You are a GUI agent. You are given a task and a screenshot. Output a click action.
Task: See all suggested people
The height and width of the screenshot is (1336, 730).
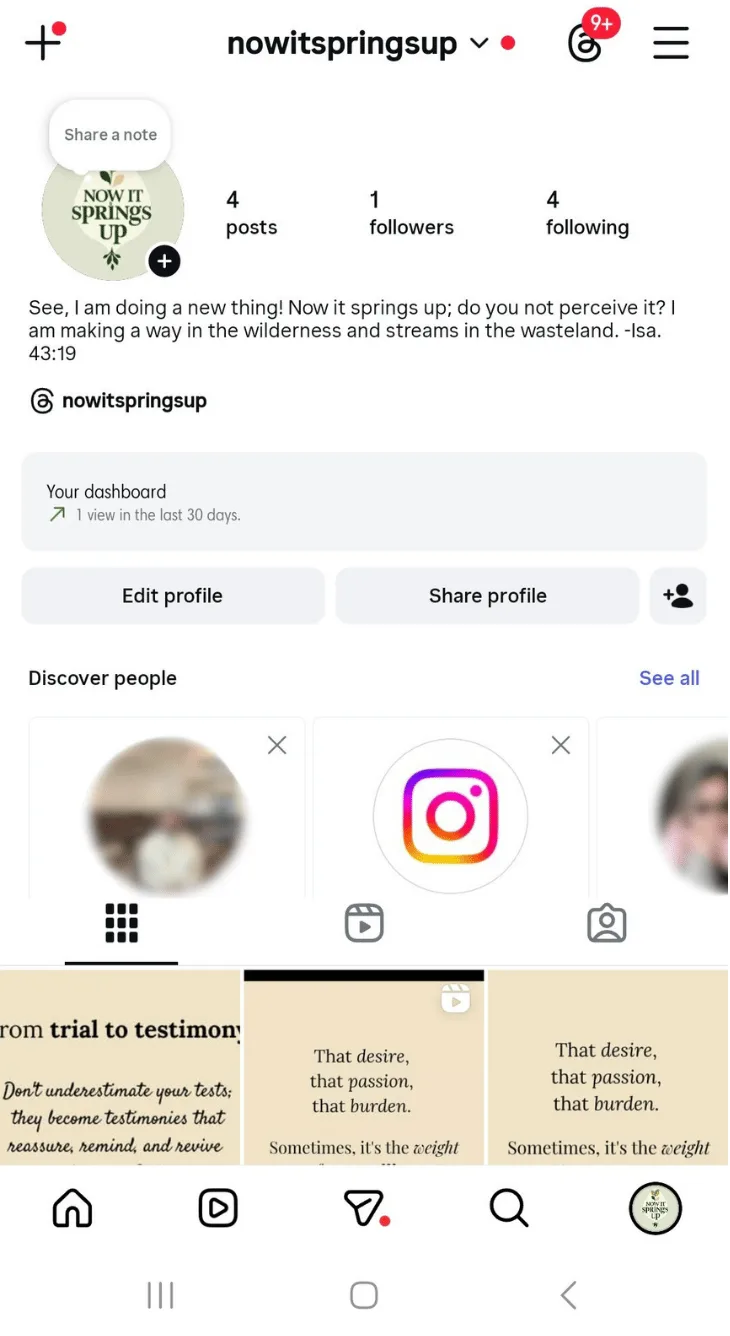(669, 678)
